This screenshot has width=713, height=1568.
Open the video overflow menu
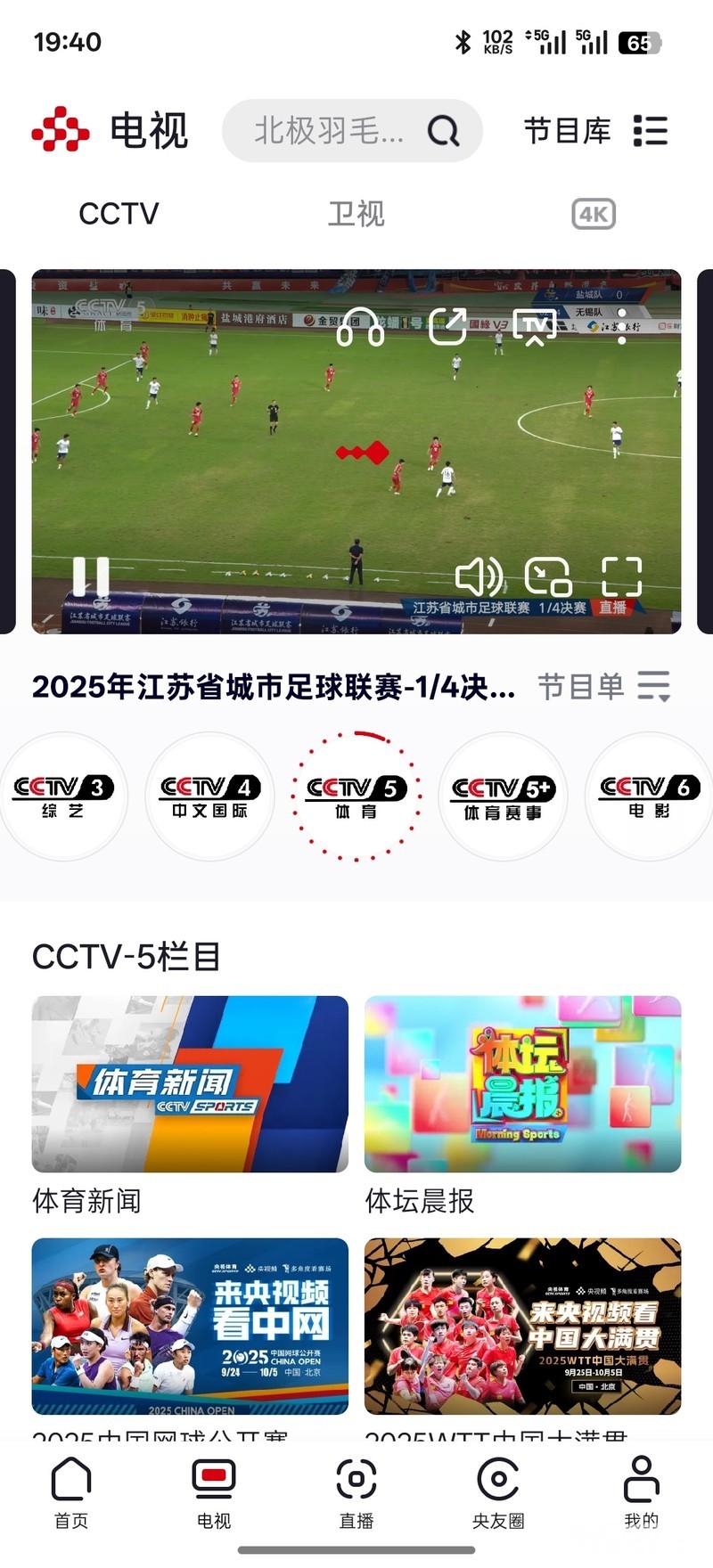point(622,327)
